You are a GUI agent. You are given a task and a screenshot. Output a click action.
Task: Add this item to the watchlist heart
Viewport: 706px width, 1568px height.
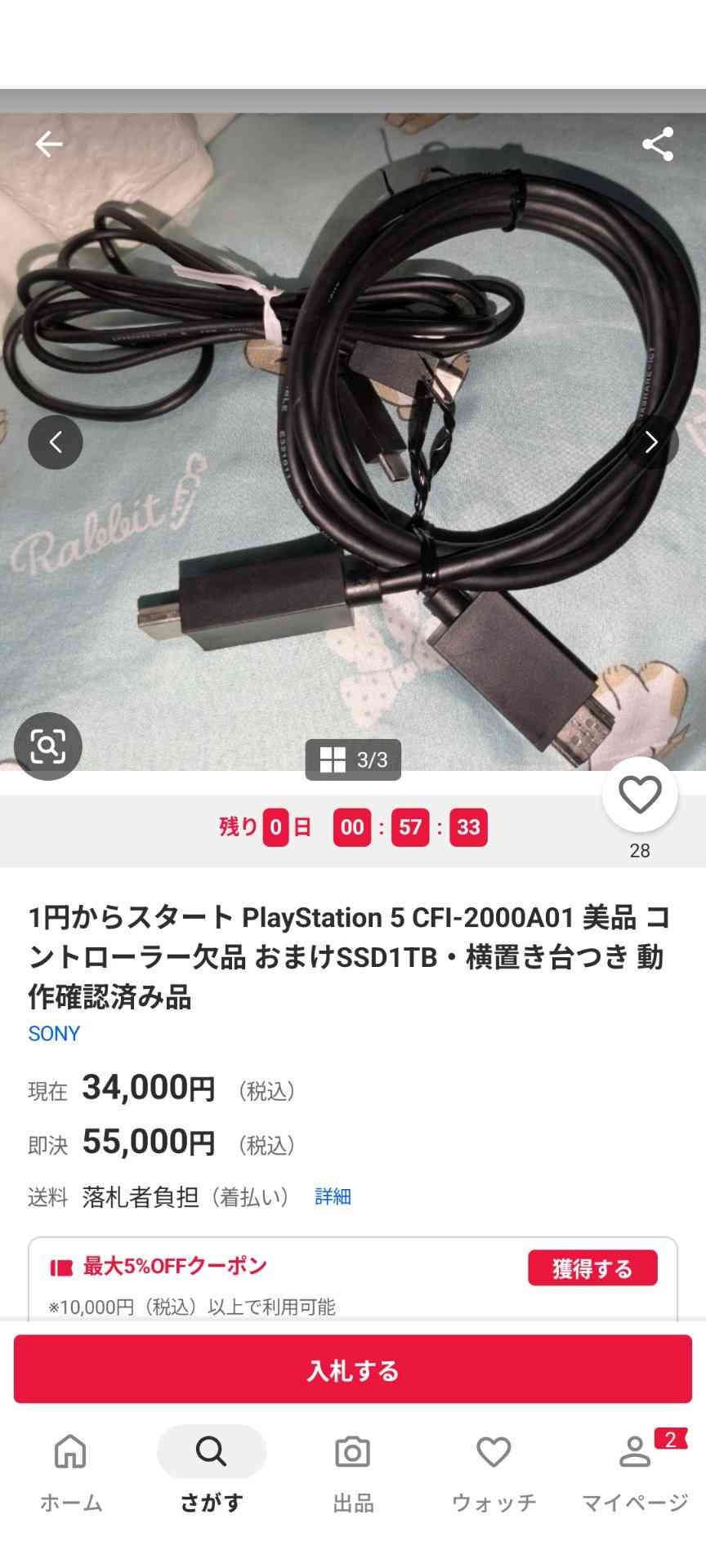(640, 795)
